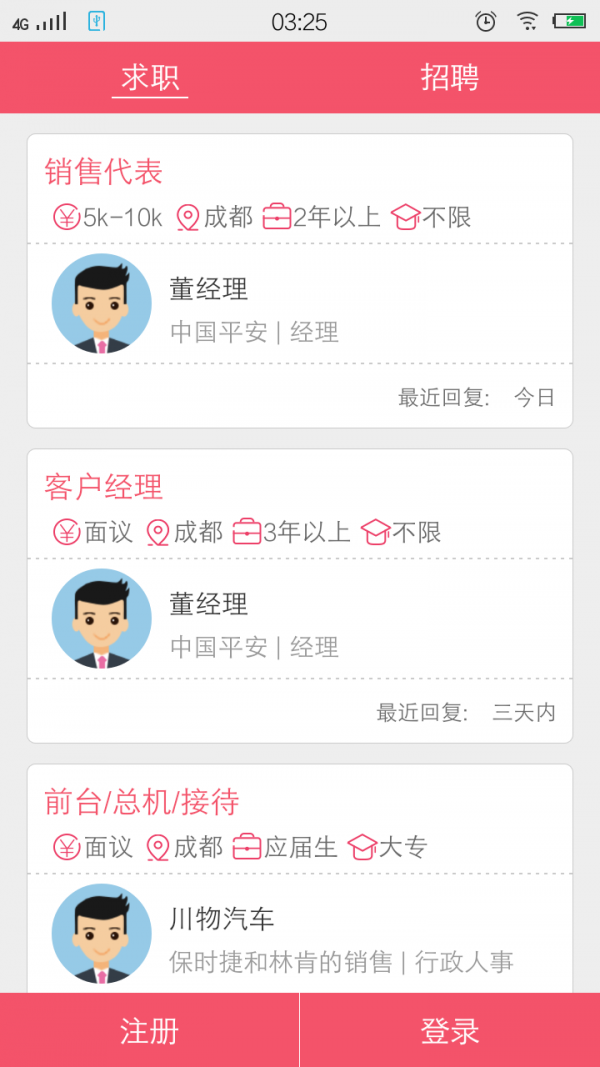The width and height of the screenshot is (600, 1067).
Task: Switch to the 求职 tab
Action: pos(150,78)
